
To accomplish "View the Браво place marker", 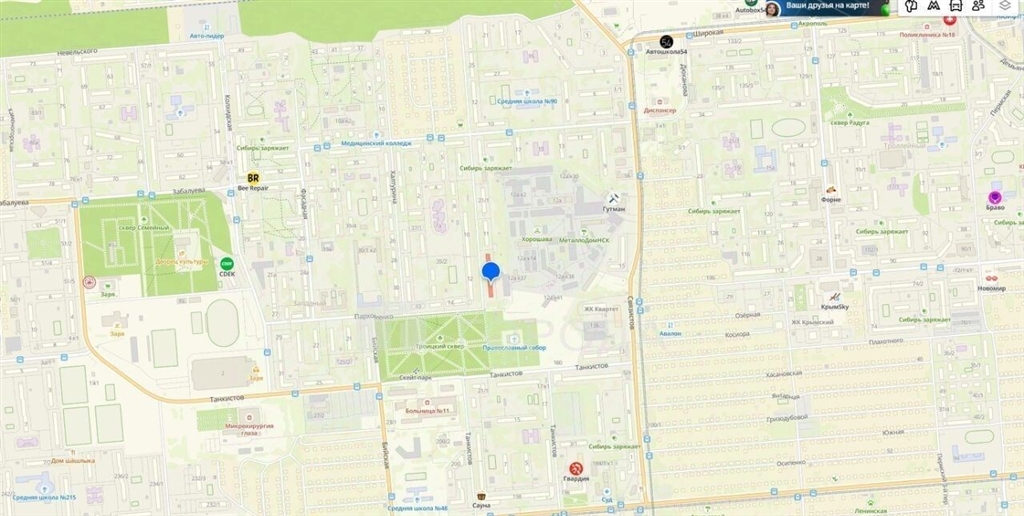I will (995, 198).
